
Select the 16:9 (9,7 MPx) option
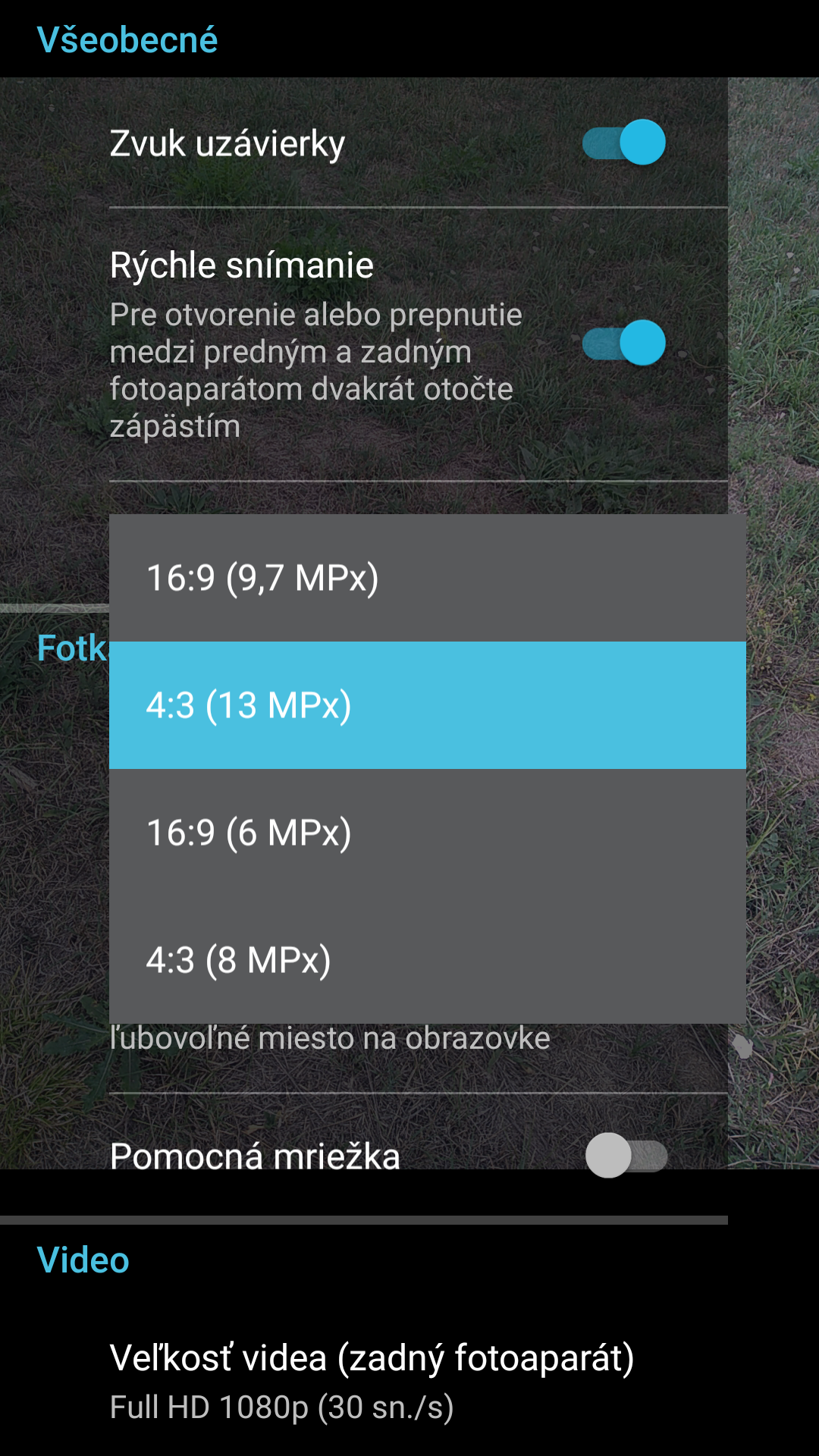(428, 578)
